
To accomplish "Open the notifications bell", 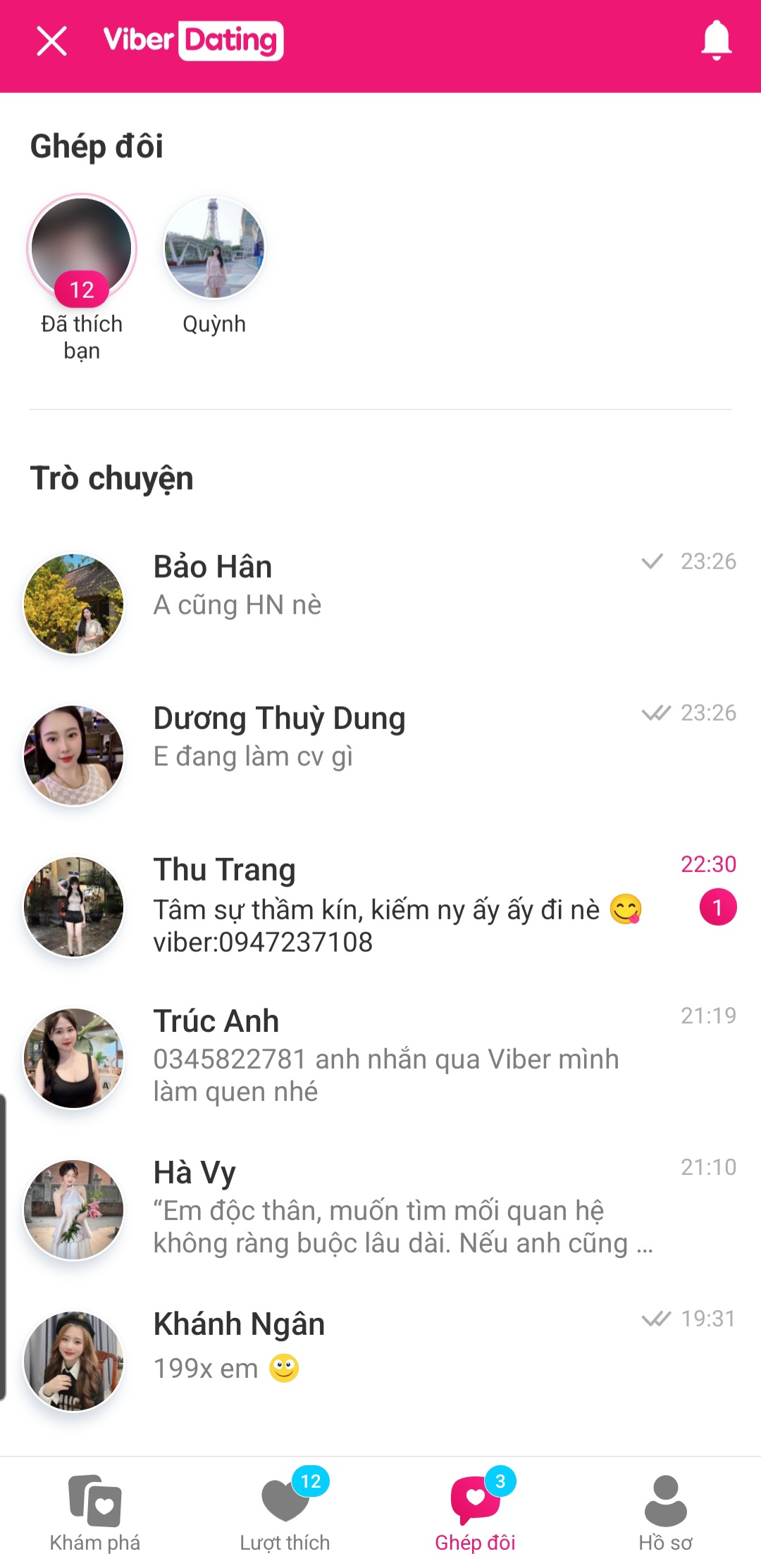I will click(716, 40).
